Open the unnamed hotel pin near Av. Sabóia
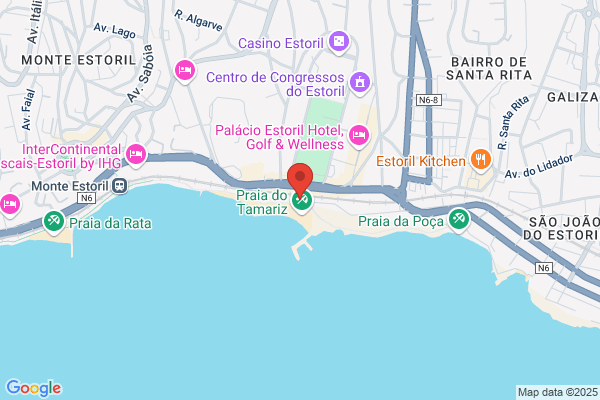This screenshot has width=600, height=400. [x=185, y=71]
